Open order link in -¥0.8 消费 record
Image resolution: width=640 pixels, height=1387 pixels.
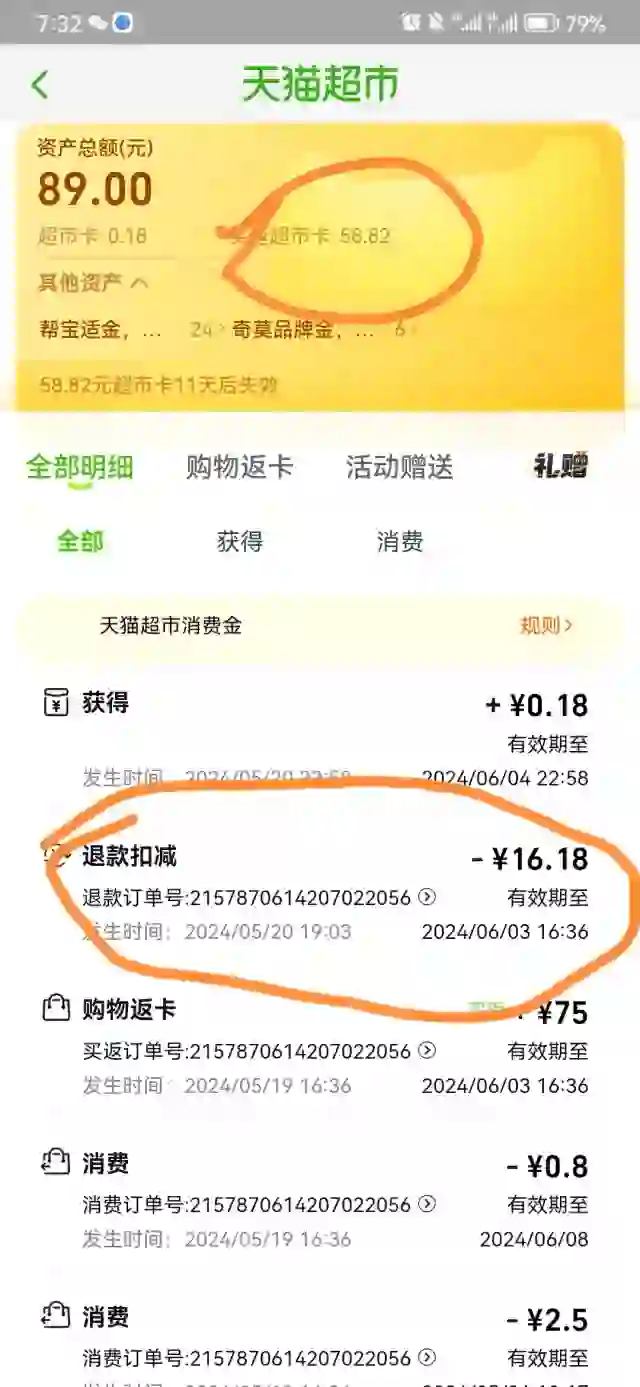(427, 1204)
